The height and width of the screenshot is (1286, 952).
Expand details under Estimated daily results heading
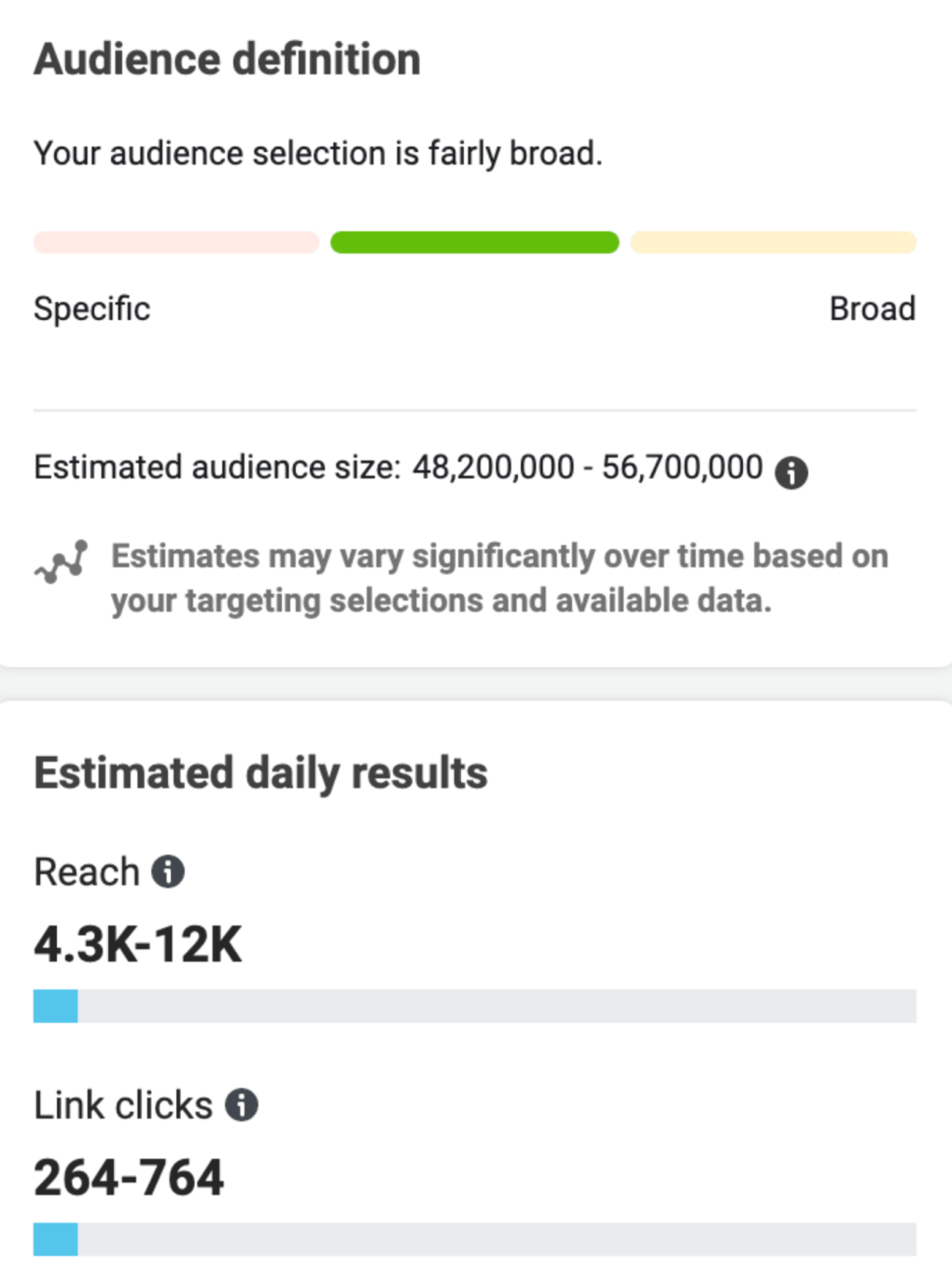click(x=259, y=770)
